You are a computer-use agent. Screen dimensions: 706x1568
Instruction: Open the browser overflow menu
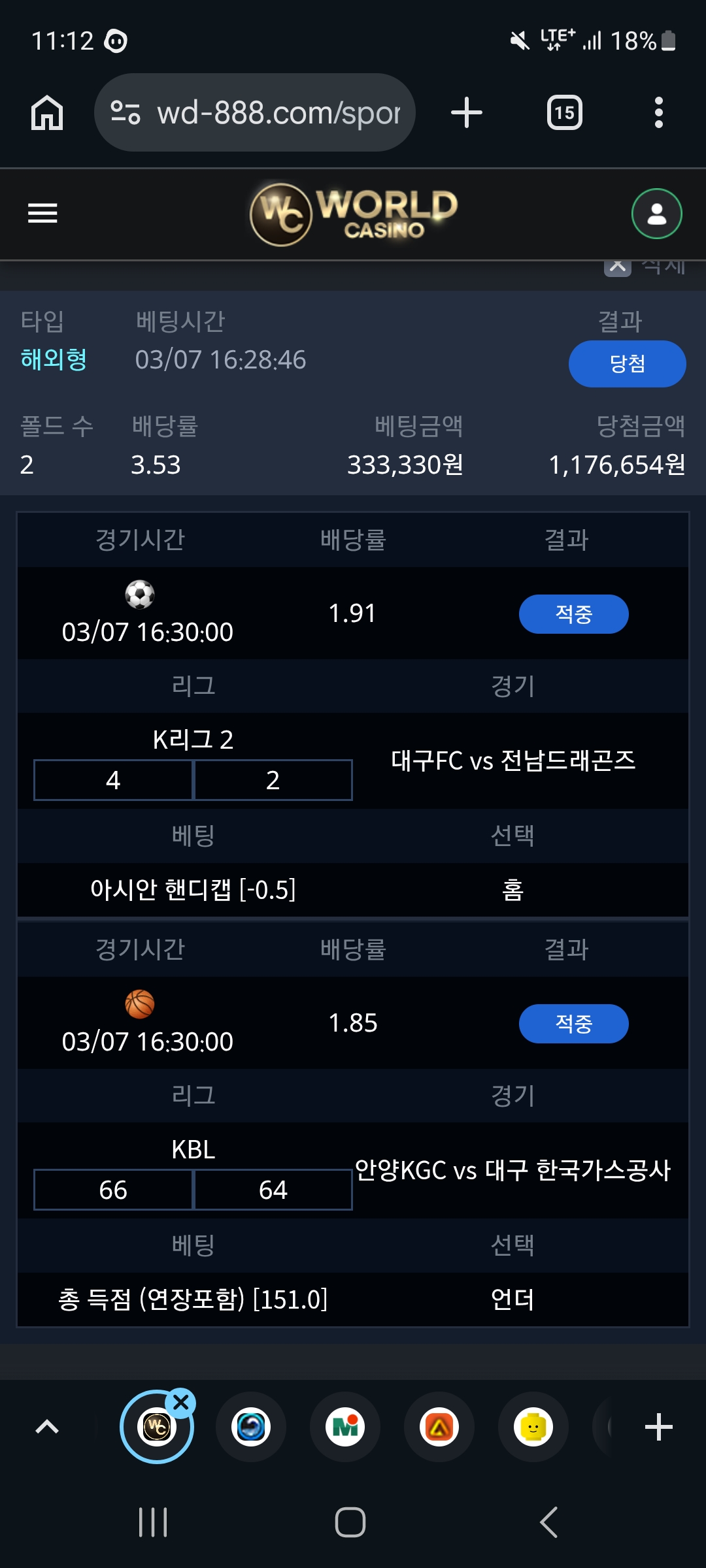[659, 112]
